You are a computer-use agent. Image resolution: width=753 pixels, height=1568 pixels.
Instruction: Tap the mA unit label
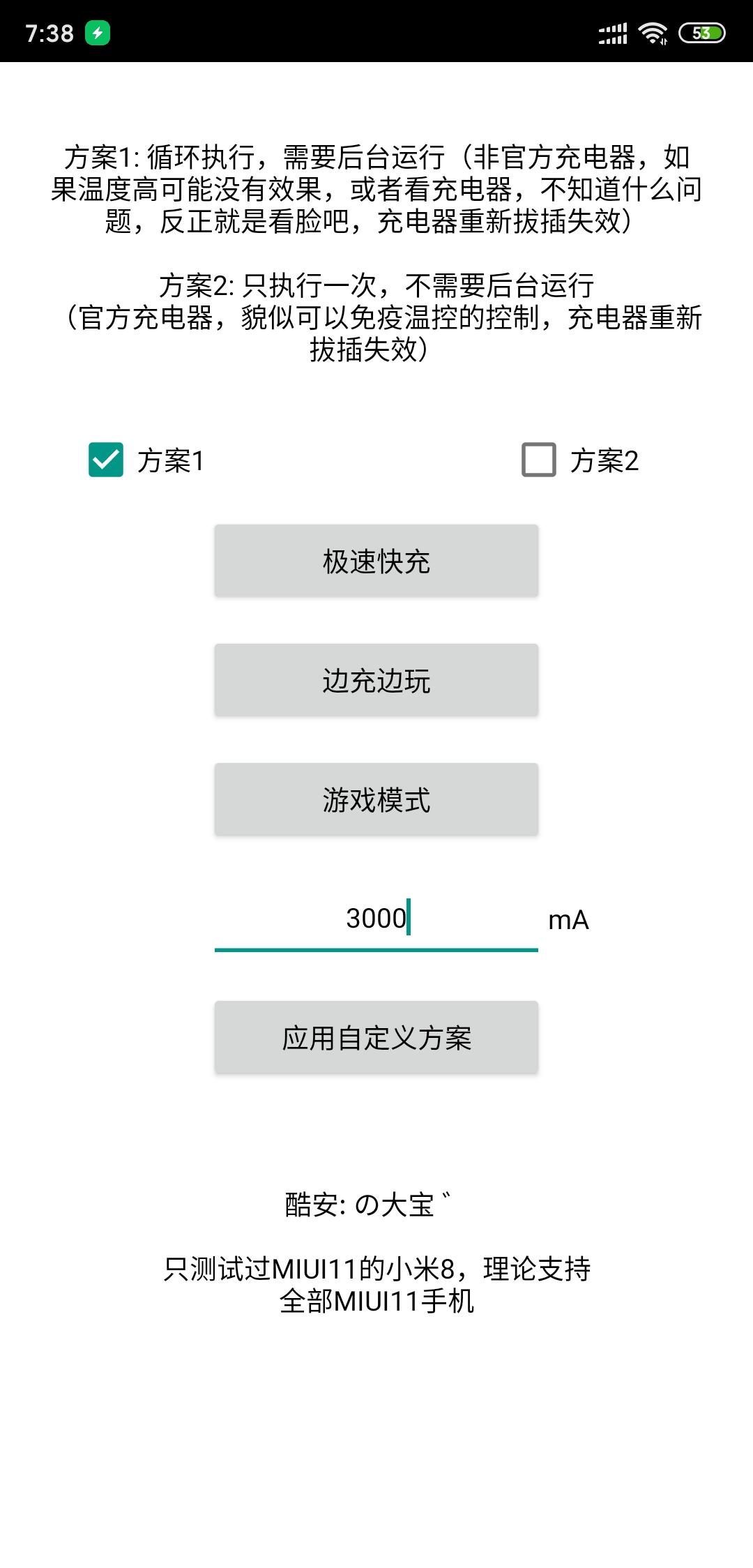tap(568, 919)
